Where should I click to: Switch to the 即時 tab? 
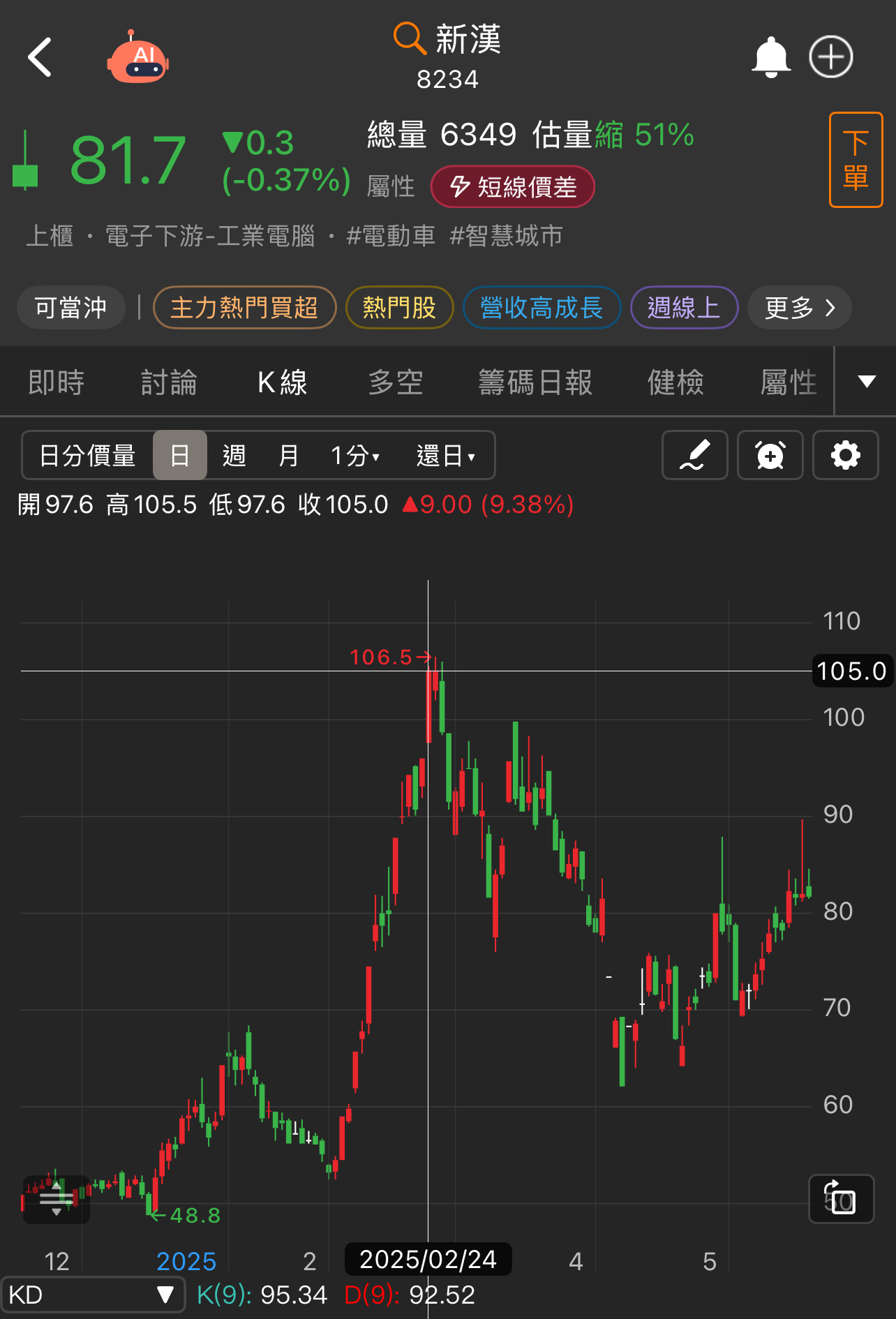57,382
